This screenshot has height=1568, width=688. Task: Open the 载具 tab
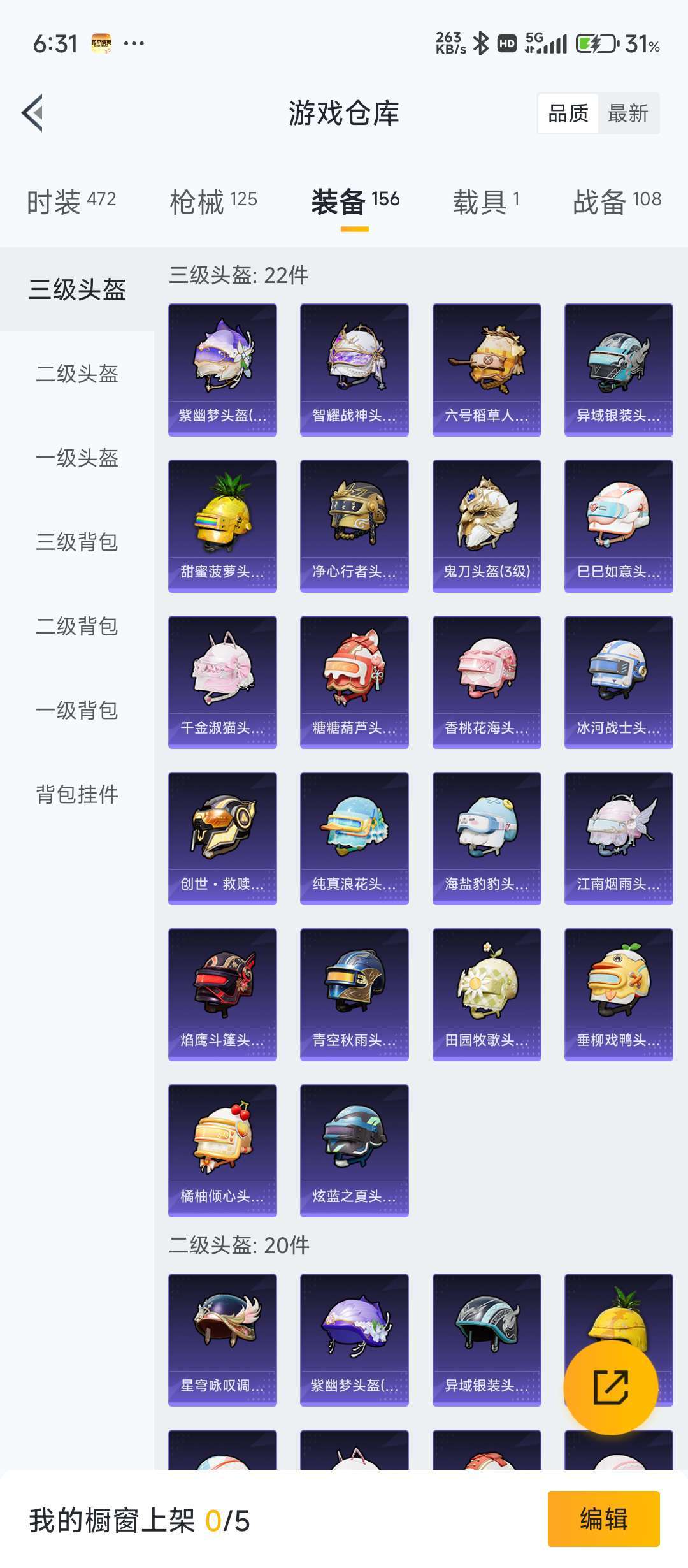point(486,201)
